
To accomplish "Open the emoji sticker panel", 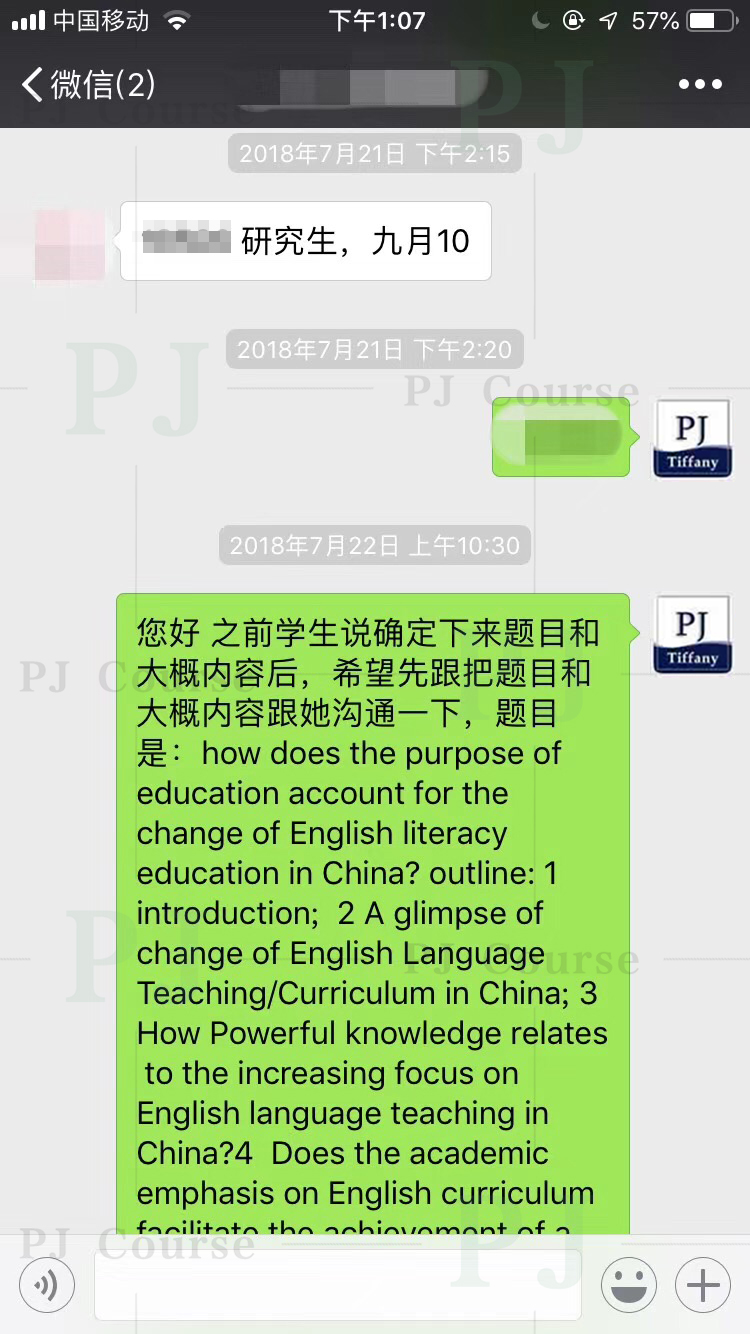I will [628, 1284].
